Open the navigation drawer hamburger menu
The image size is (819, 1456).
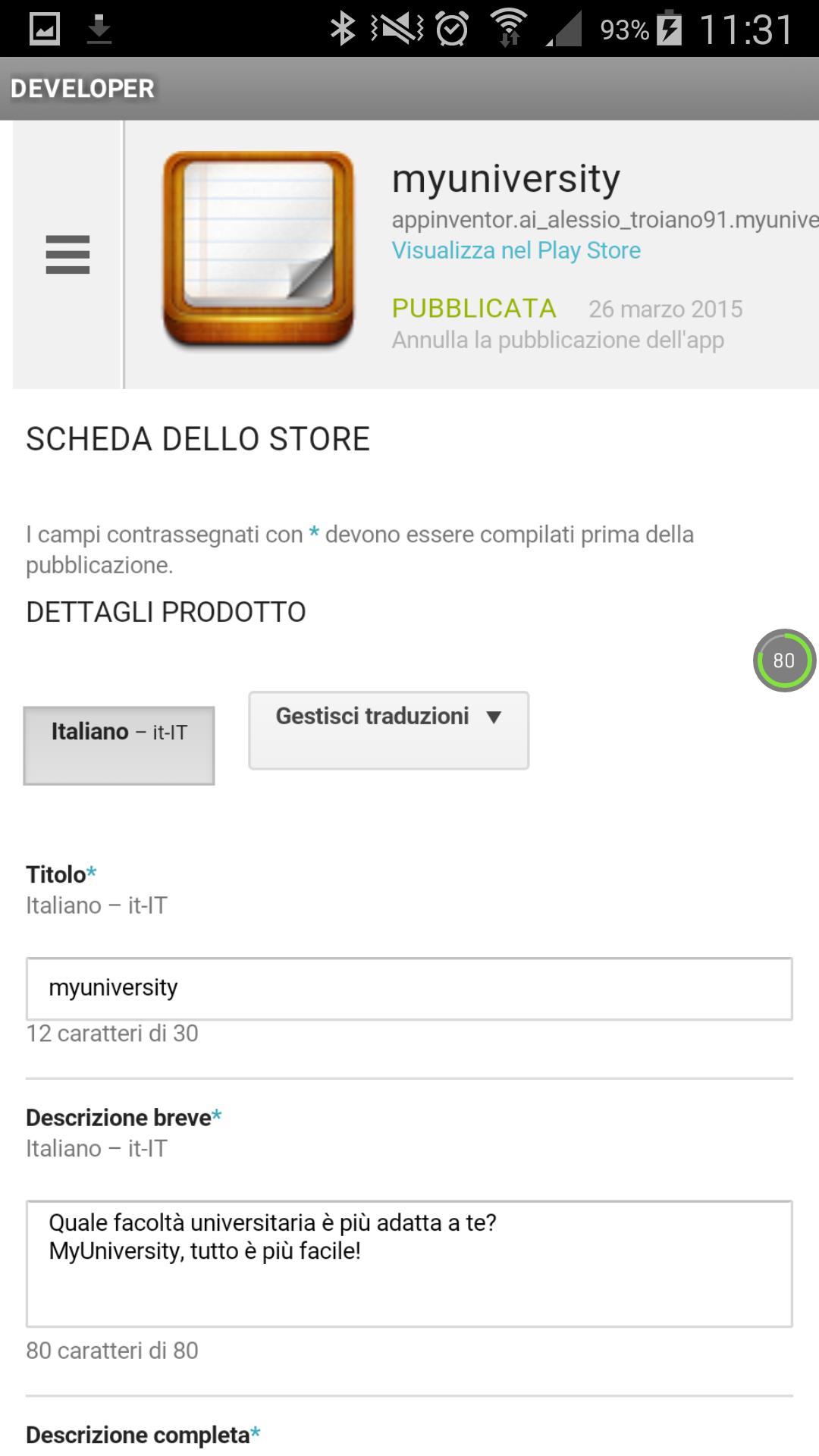(x=69, y=256)
